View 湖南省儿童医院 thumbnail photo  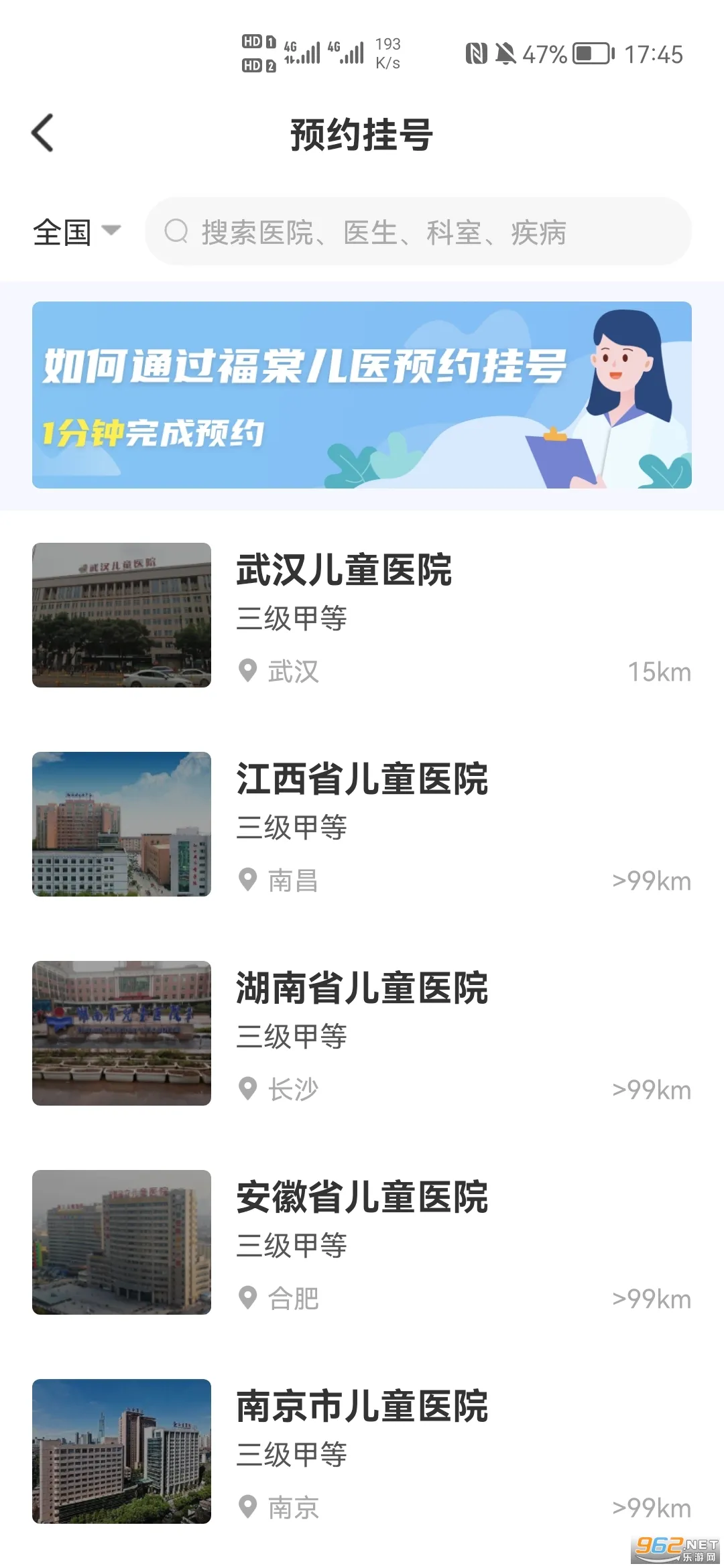point(121,1034)
